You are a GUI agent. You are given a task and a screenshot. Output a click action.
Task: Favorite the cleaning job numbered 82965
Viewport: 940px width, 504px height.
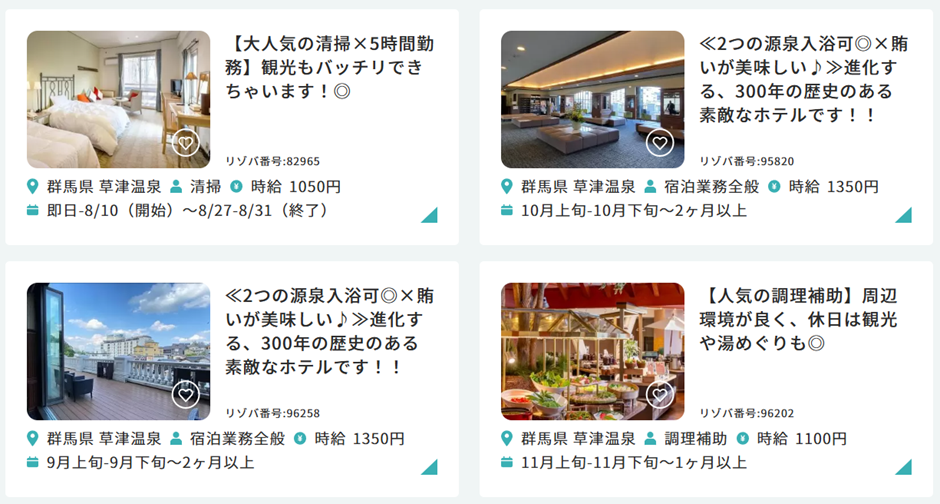pos(186,143)
